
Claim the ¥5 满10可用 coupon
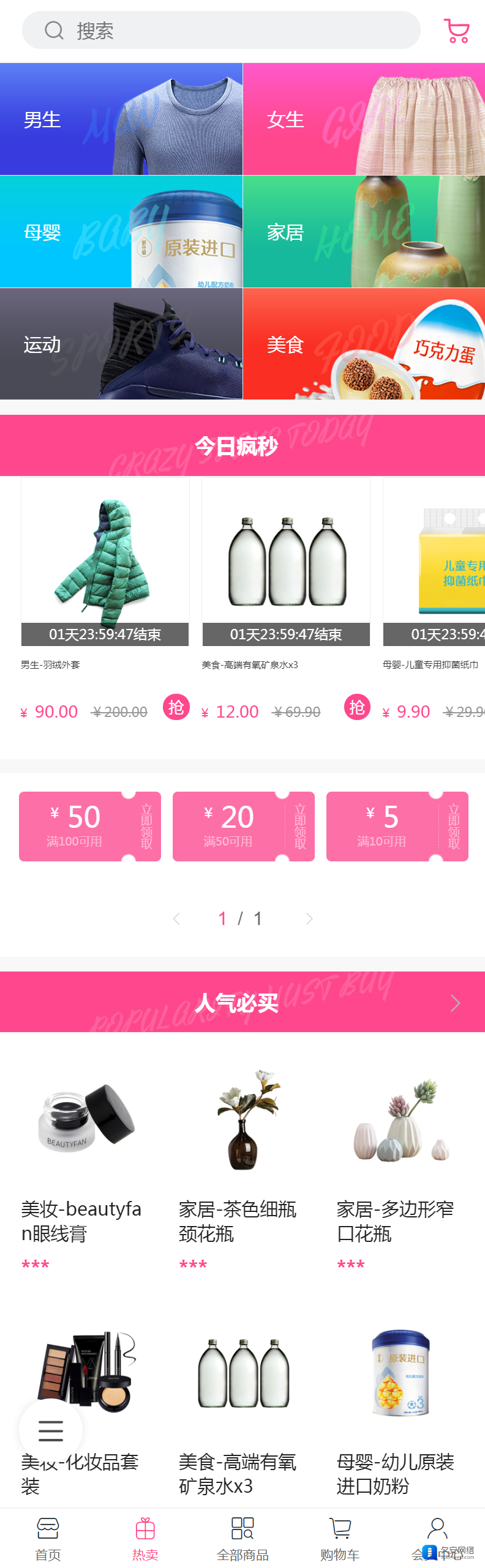point(453,827)
